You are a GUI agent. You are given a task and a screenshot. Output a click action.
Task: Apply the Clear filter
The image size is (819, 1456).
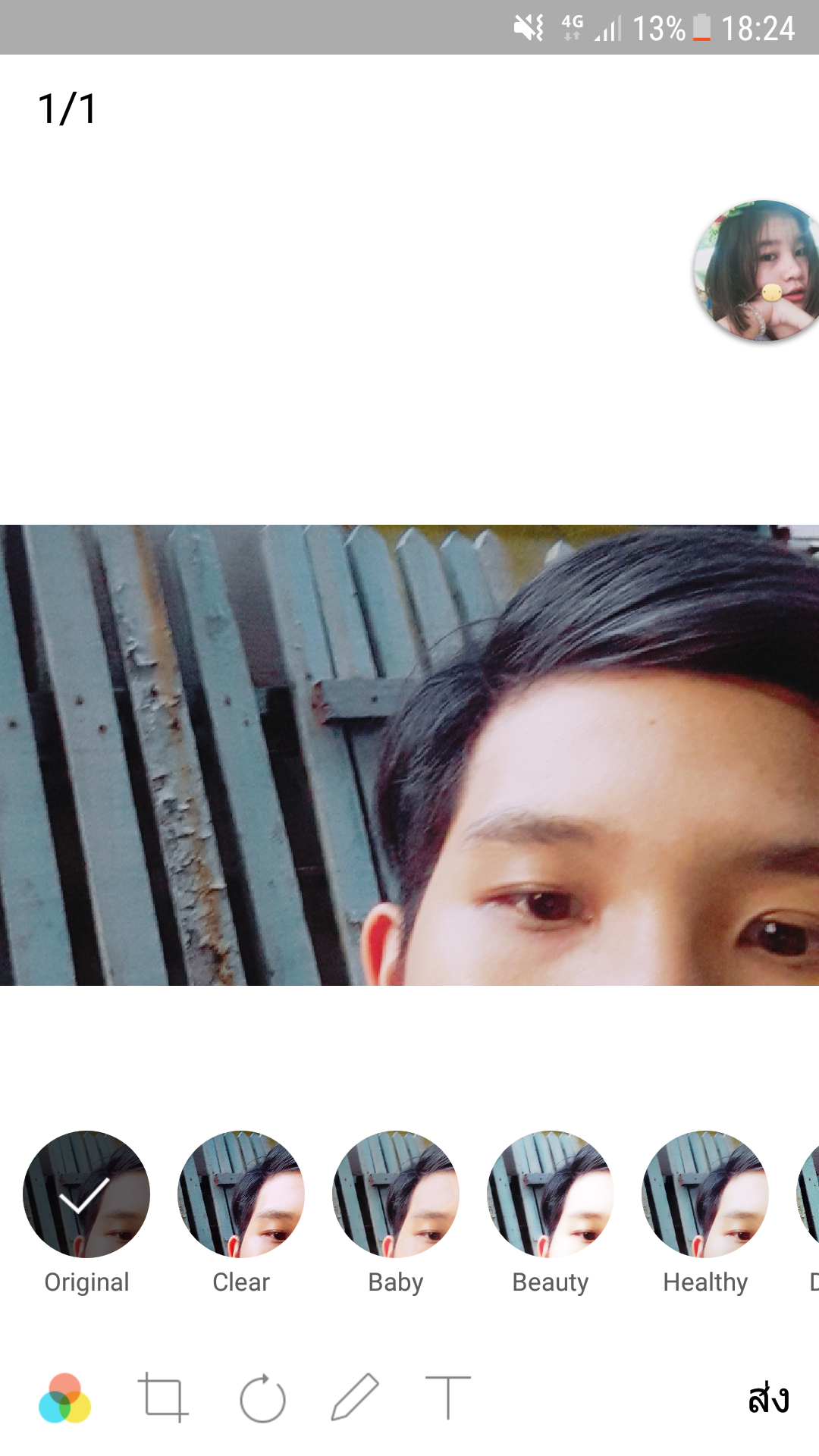[x=241, y=1194]
